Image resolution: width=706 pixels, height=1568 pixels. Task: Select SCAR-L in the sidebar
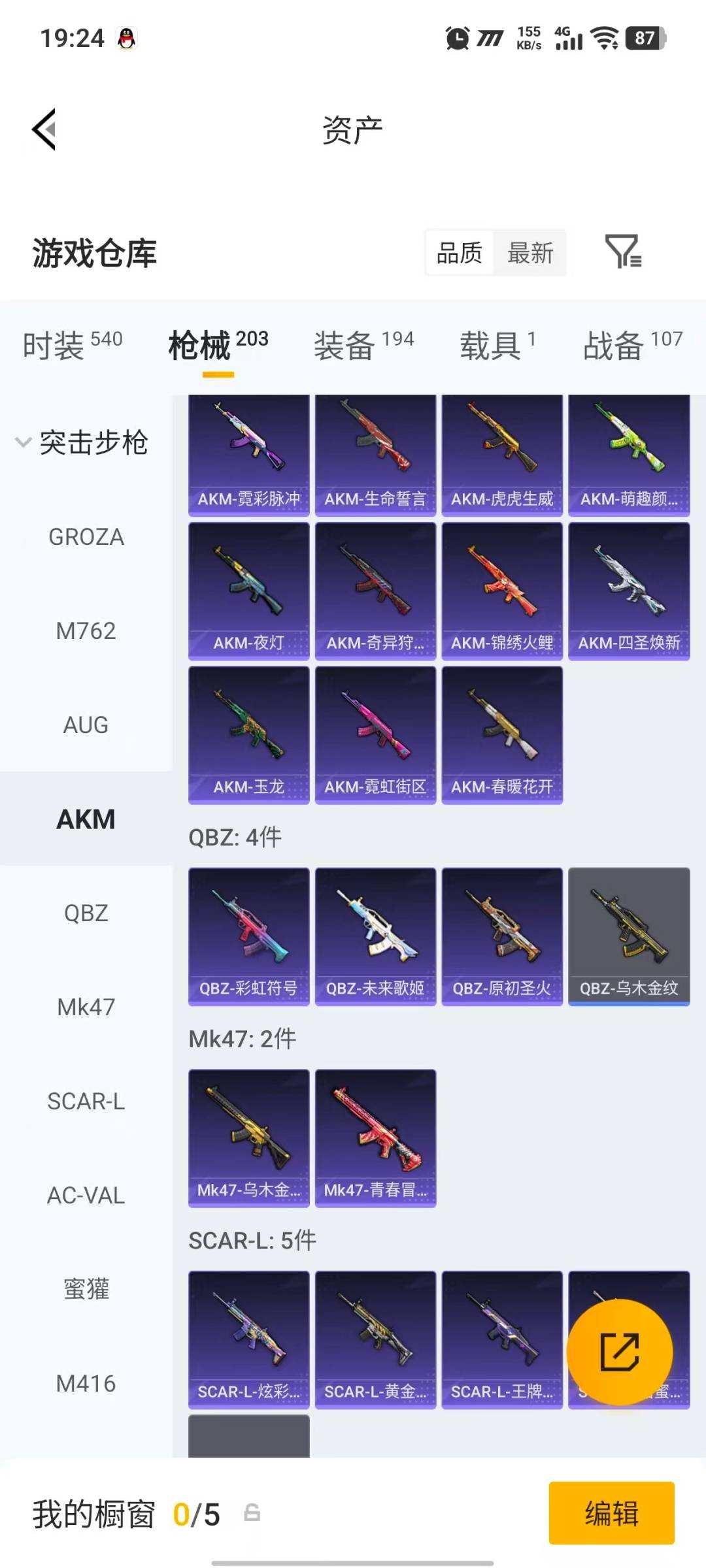(x=86, y=1102)
